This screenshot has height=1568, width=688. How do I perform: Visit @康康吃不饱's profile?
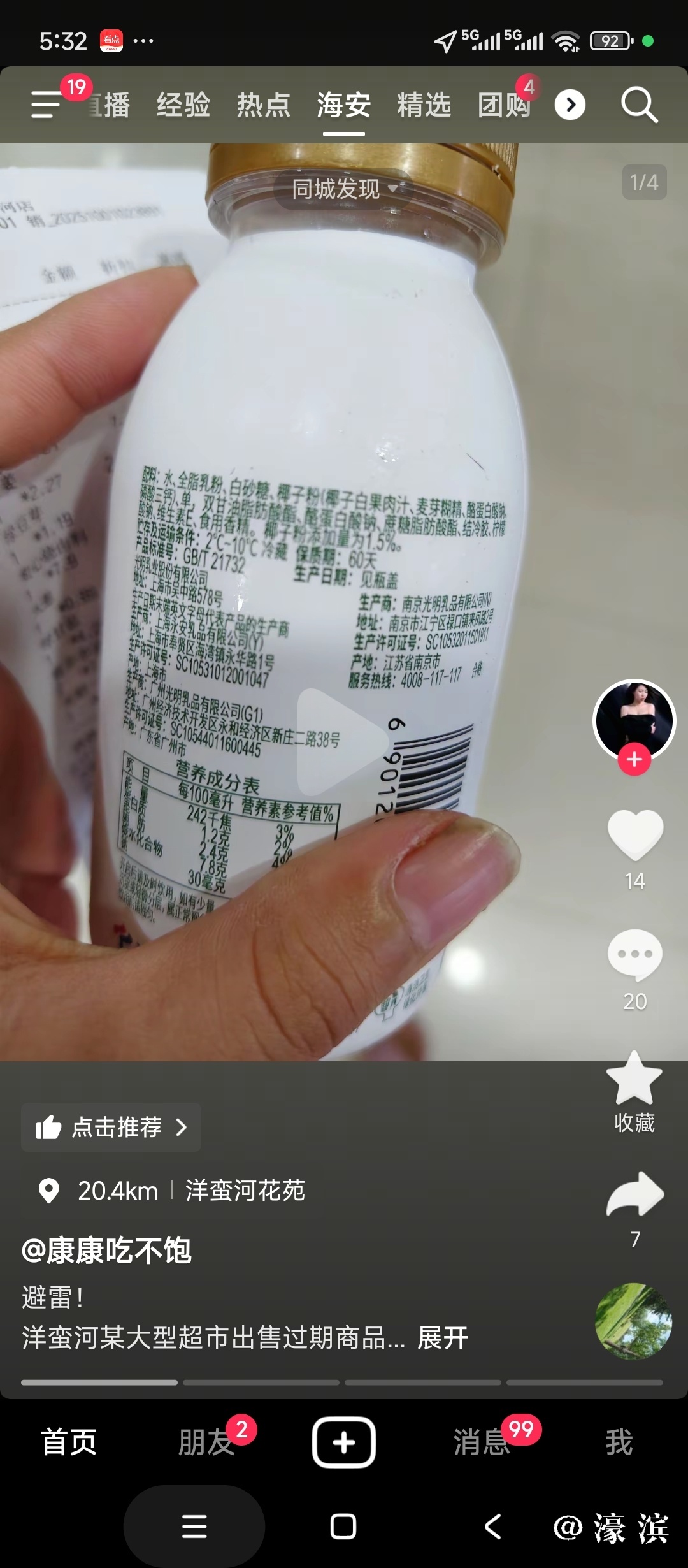107,1251
